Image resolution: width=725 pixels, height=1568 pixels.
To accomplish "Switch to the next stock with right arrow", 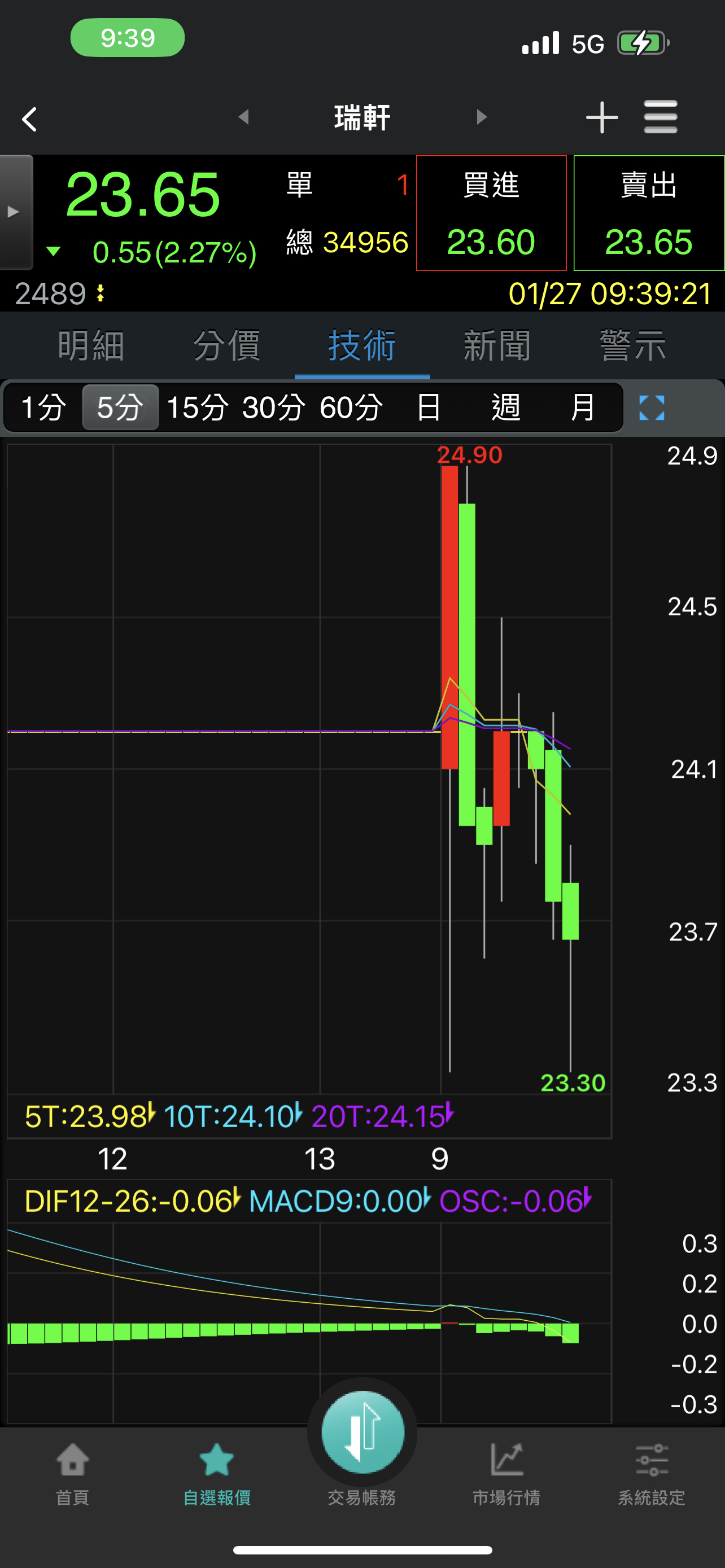I will (x=482, y=117).
